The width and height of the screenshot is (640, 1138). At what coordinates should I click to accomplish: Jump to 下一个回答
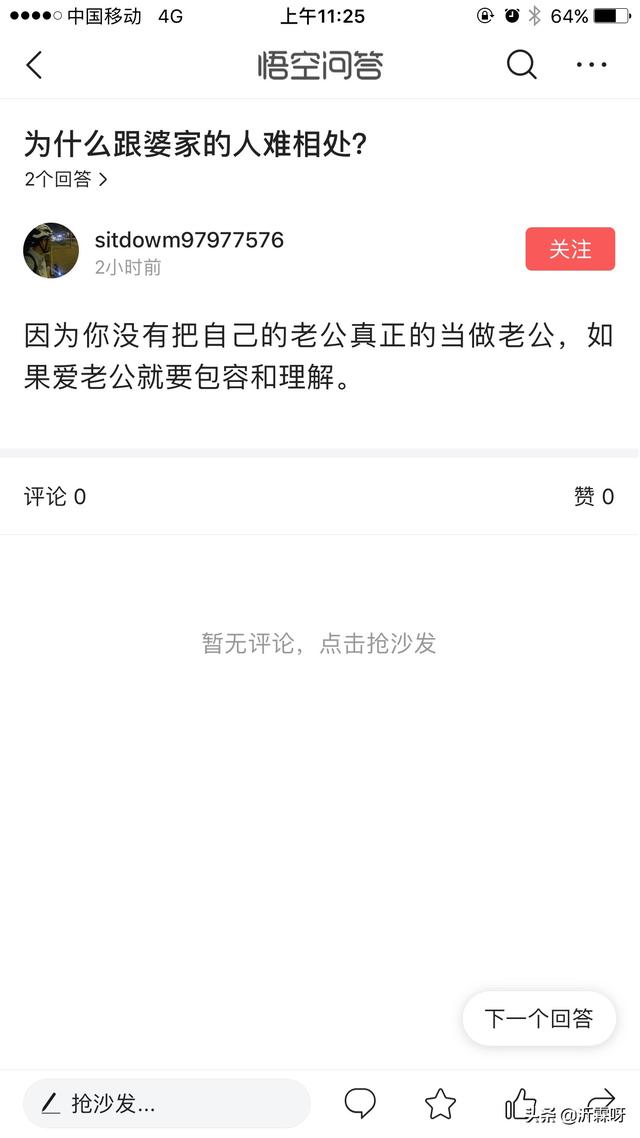click(538, 1018)
